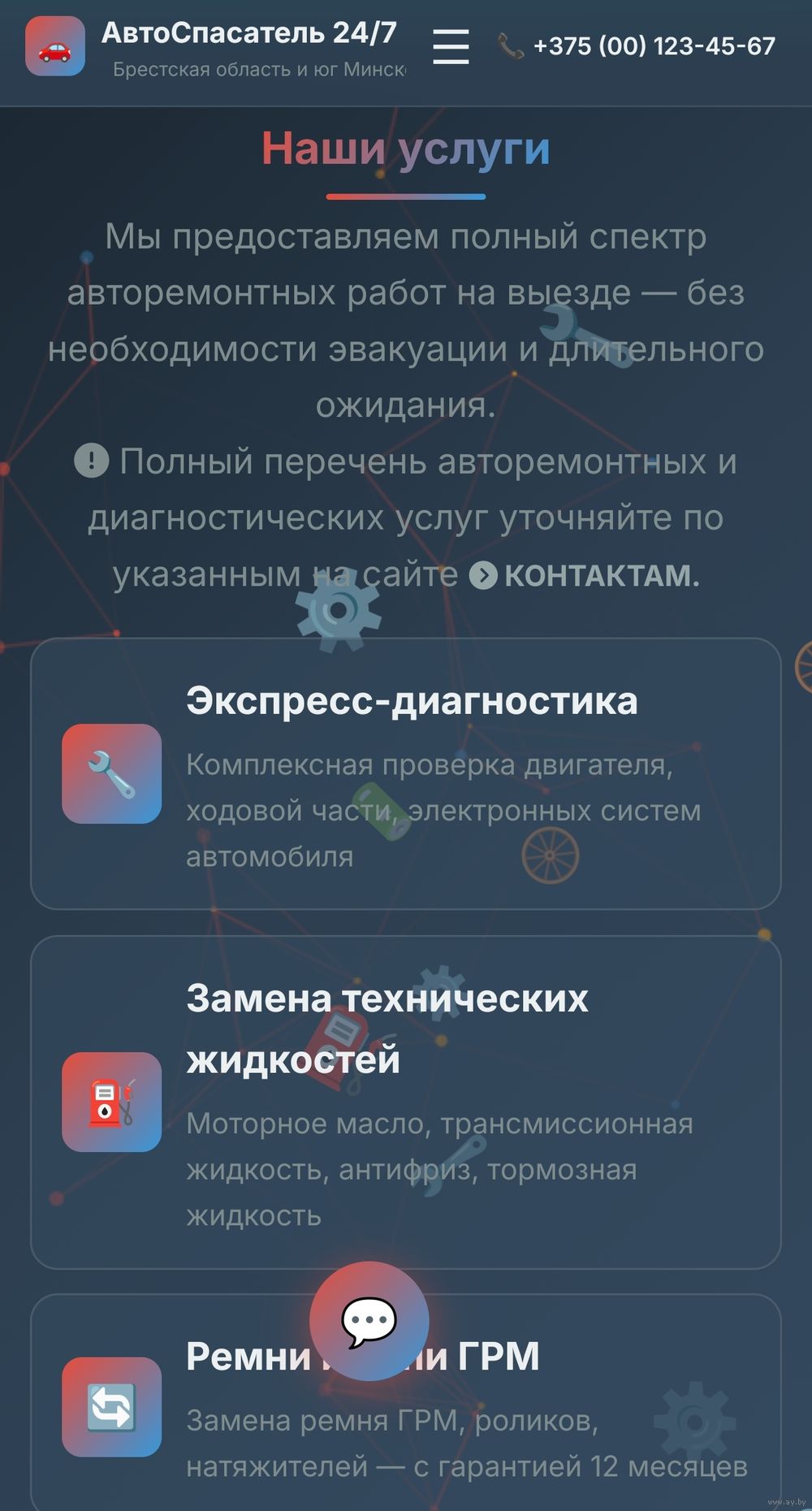Open the Экспресс-диагностика service card
Viewport: 812px width, 1511px height.
coord(406,773)
